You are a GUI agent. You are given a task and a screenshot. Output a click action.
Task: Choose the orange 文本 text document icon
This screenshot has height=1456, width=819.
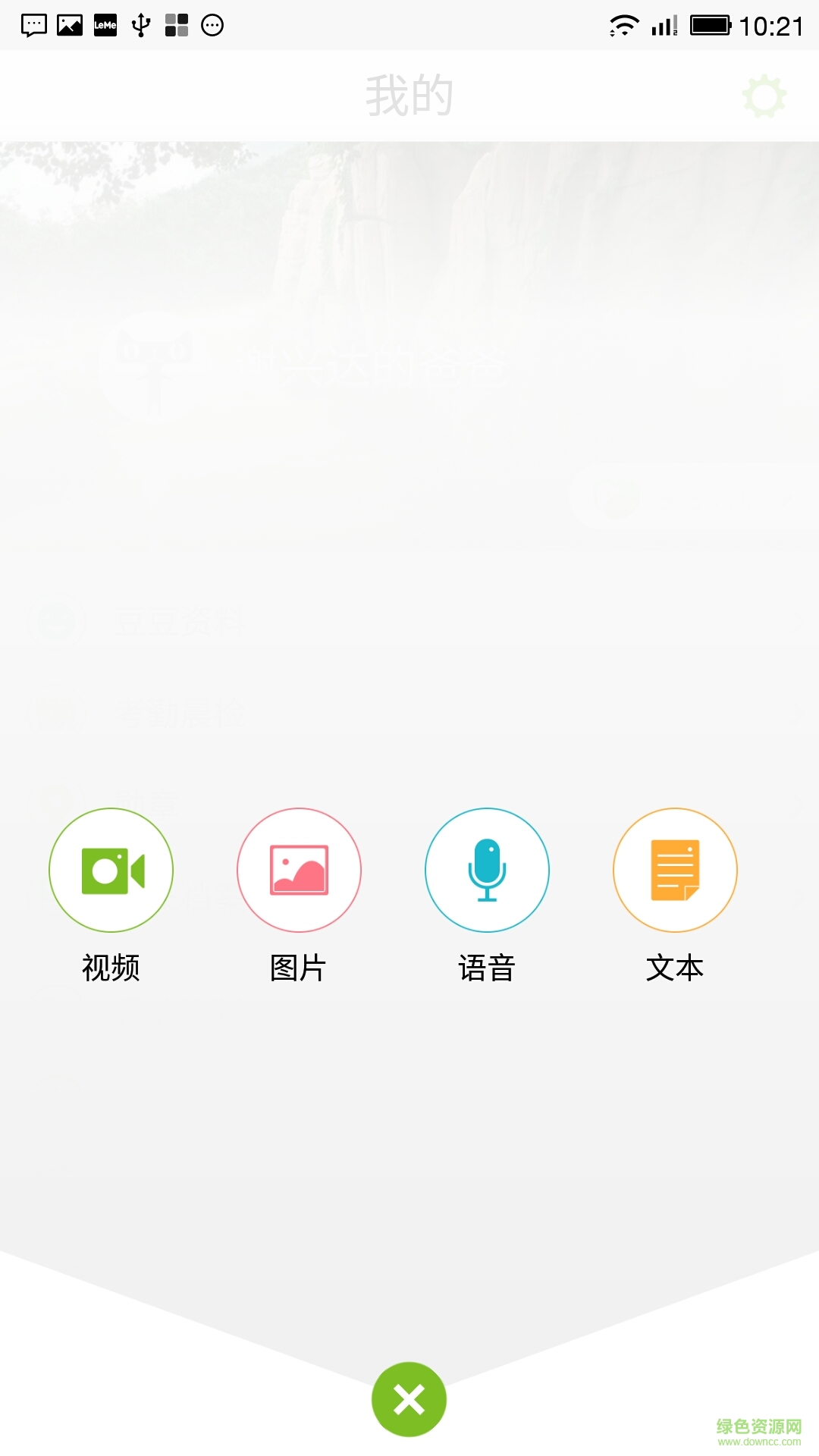tap(675, 871)
